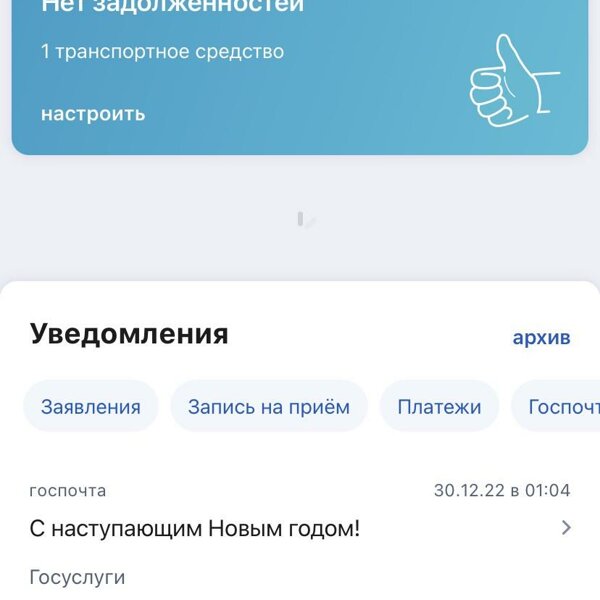This screenshot has height=600, width=600.
Task: Select the «Госпочта» filter chip
Action: [562, 407]
